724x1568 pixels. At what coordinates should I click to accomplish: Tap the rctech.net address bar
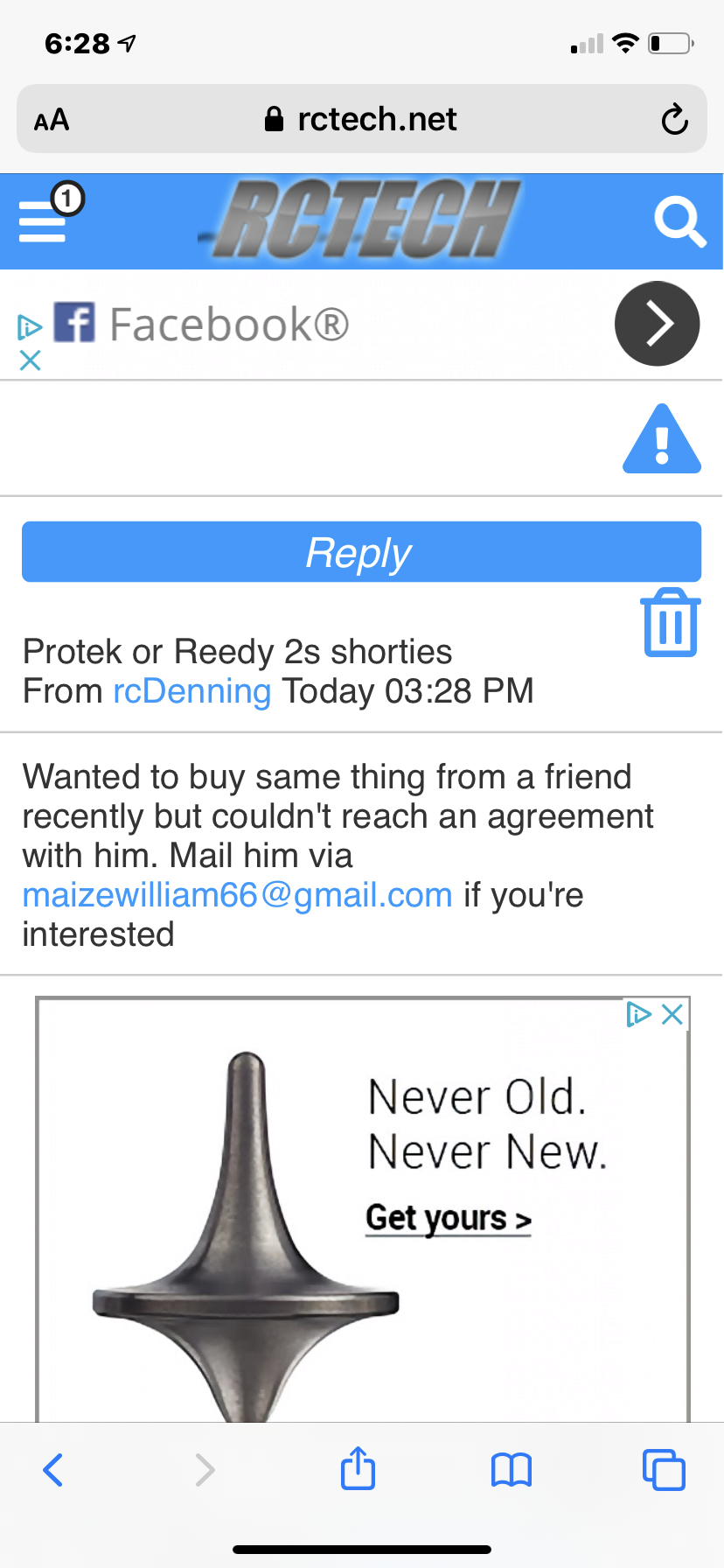point(361,119)
